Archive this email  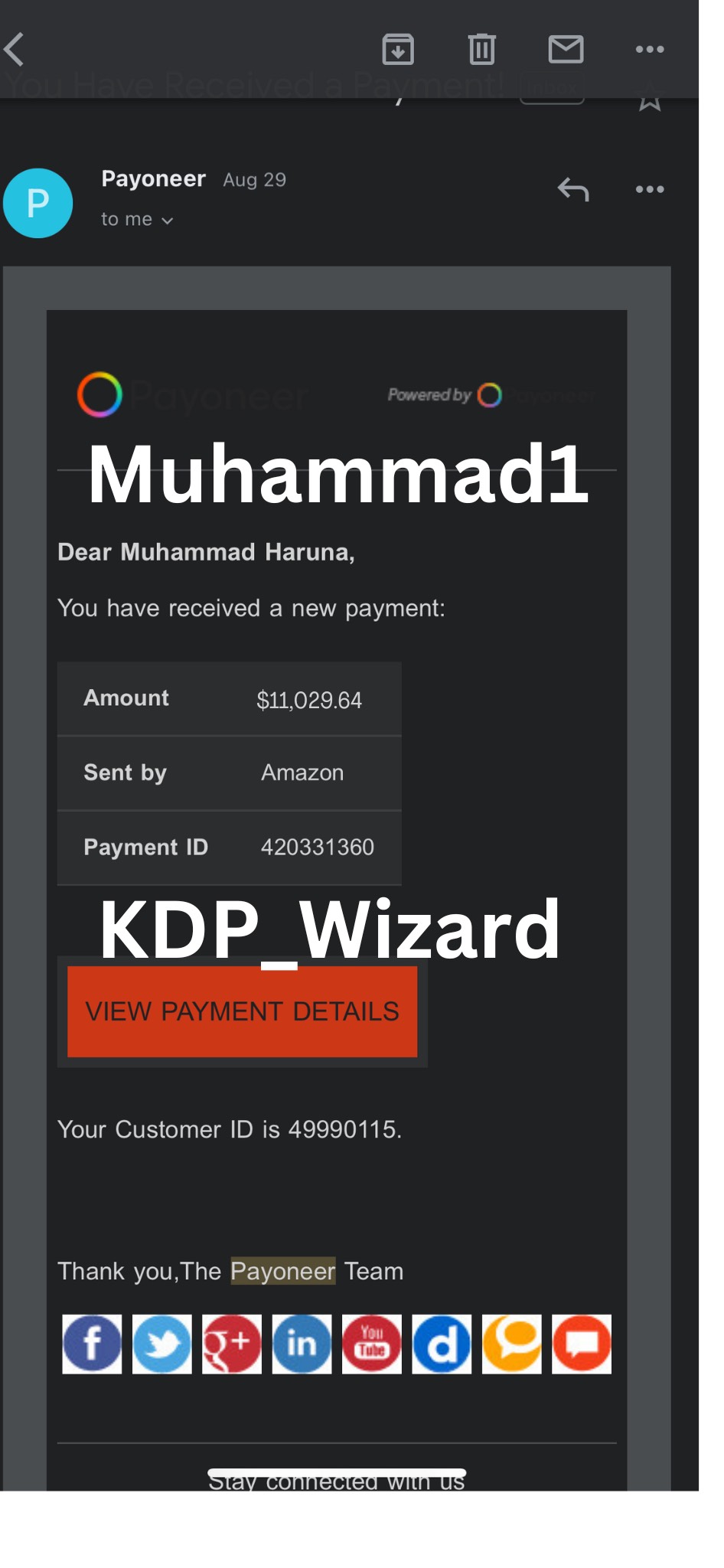click(x=398, y=50)
